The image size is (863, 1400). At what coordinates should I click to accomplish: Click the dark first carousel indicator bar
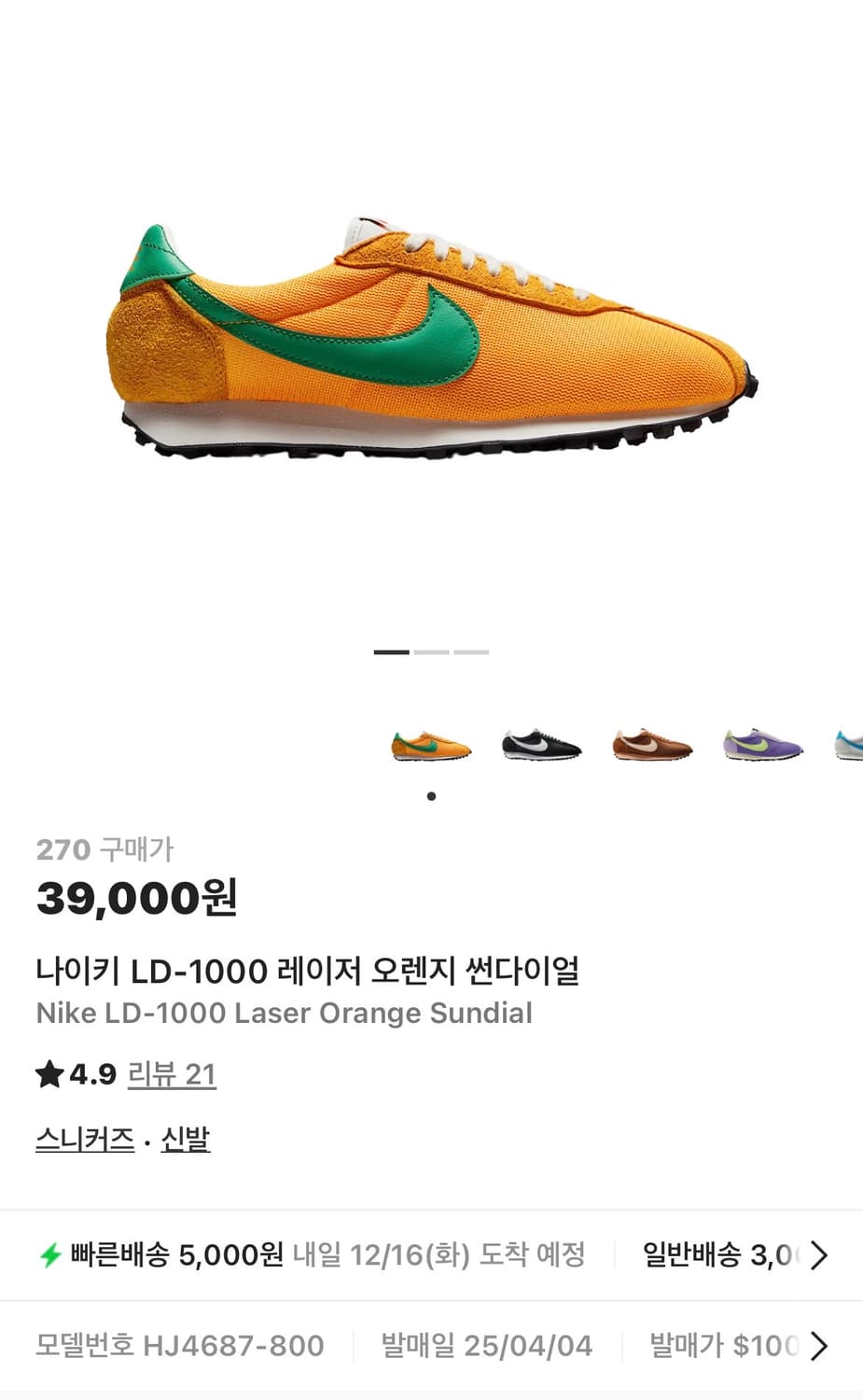point(389,651)
